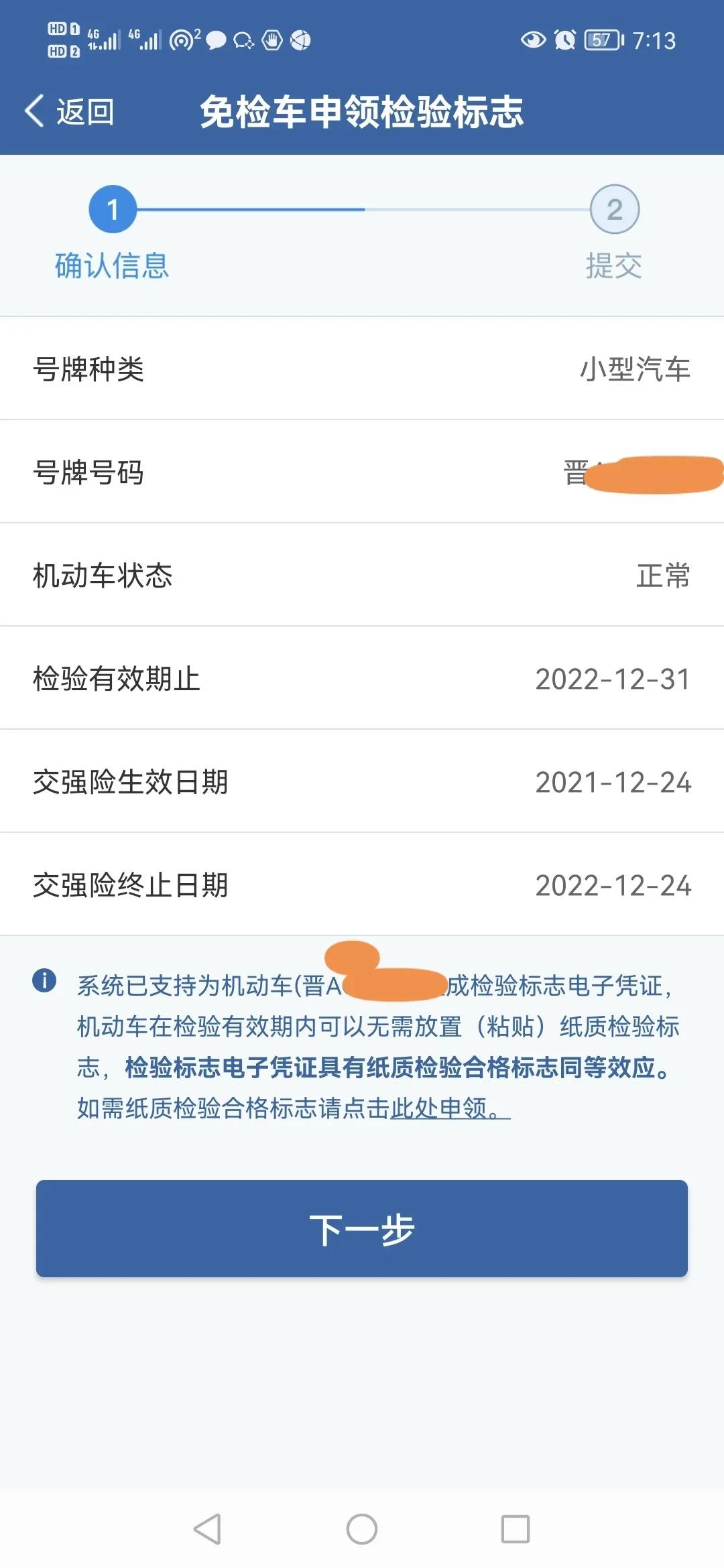Viewport: 724px width, 1568px height.
Task: Tap the back chevron beside 返回
Action: [32, 111]
